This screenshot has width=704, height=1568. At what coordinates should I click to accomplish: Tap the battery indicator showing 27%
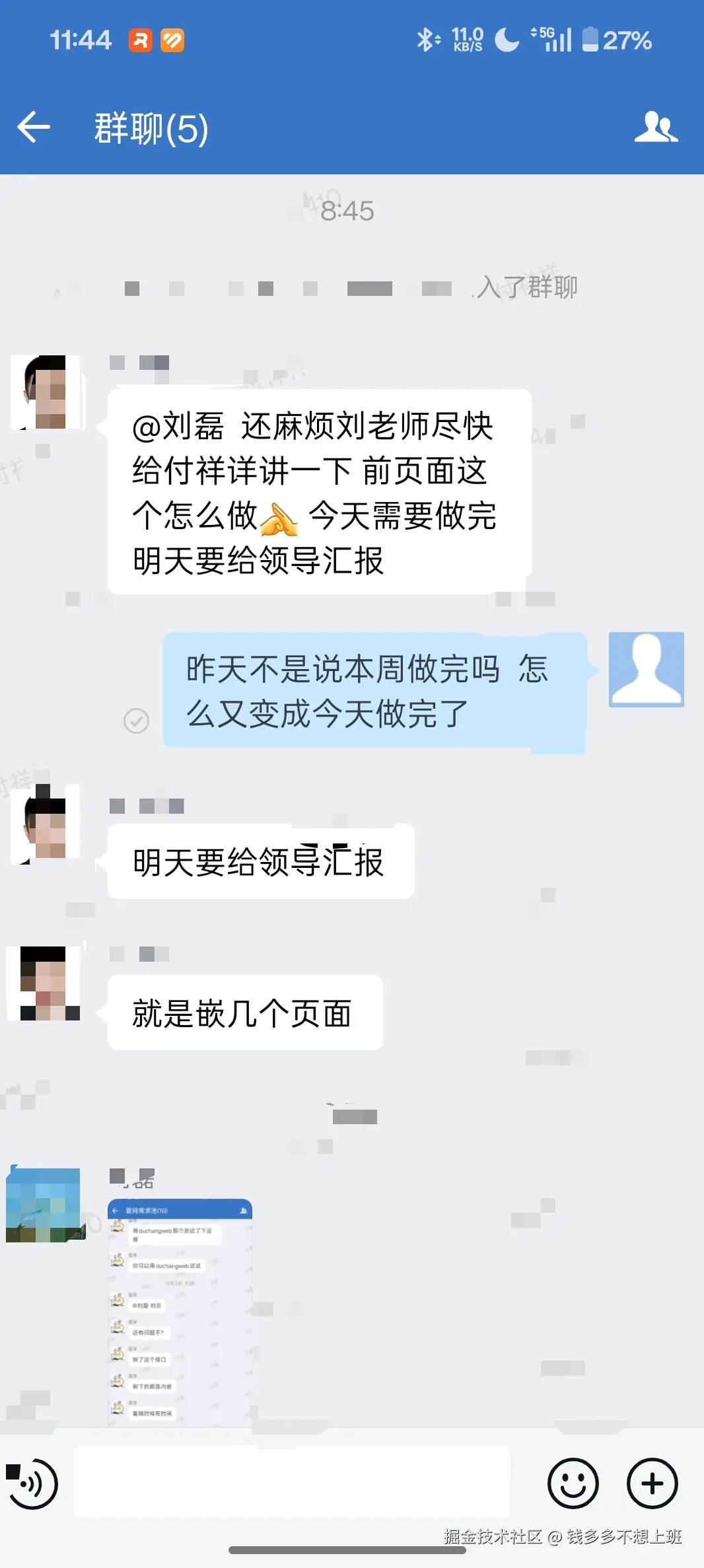(x=613, y=39)
